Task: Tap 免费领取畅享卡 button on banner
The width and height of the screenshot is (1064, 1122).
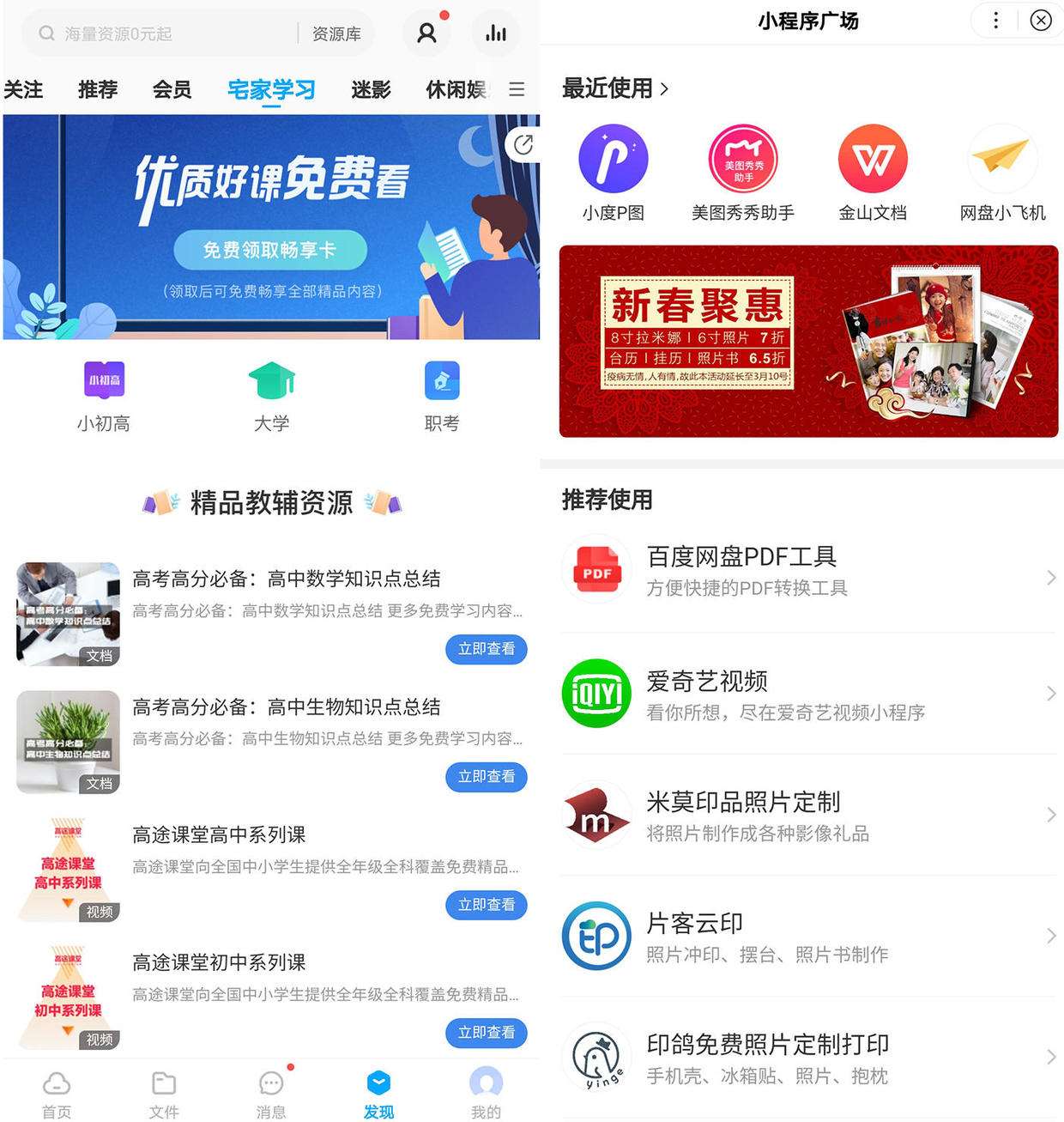Action: click(270, 250)
